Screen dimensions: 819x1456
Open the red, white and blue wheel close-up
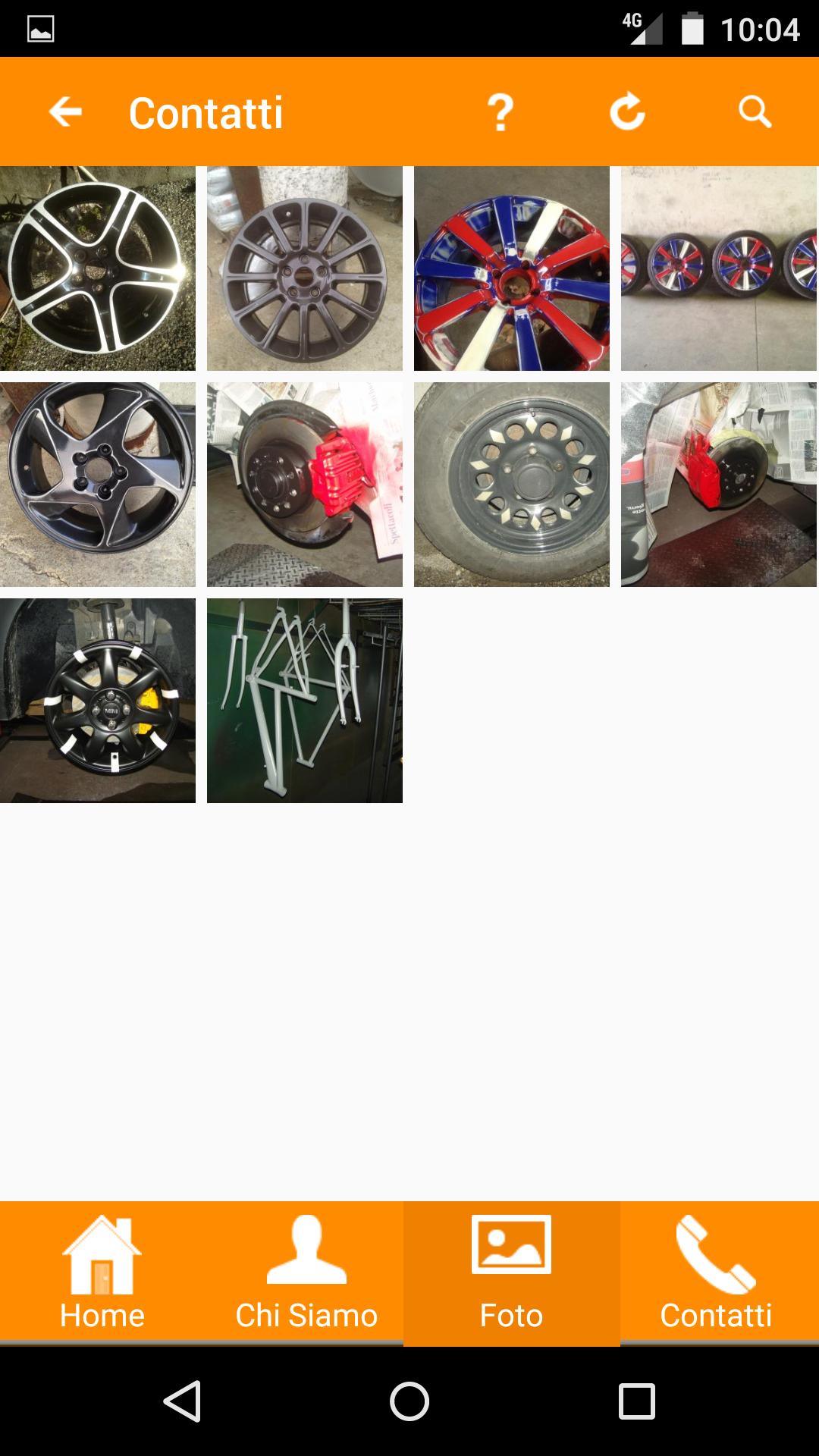click(511, 268)
